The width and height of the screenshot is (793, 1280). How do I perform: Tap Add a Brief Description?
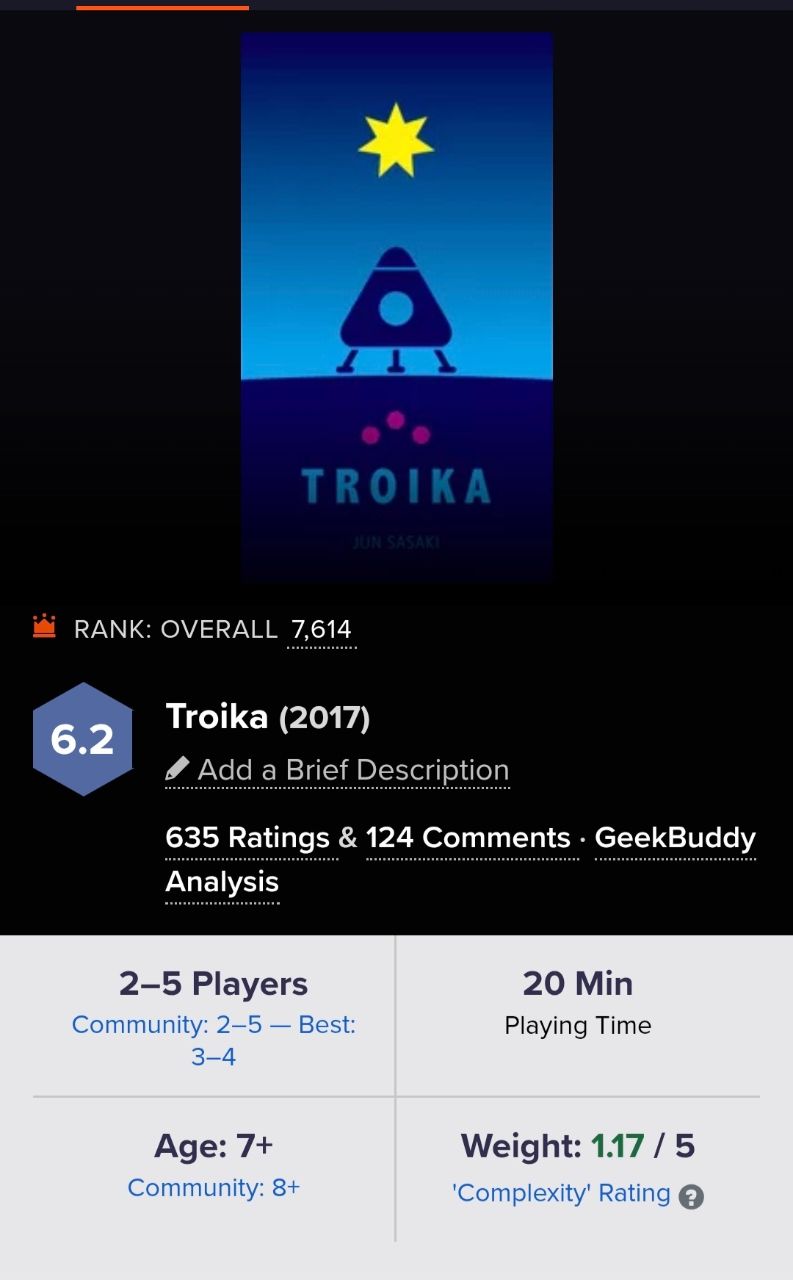352,770
